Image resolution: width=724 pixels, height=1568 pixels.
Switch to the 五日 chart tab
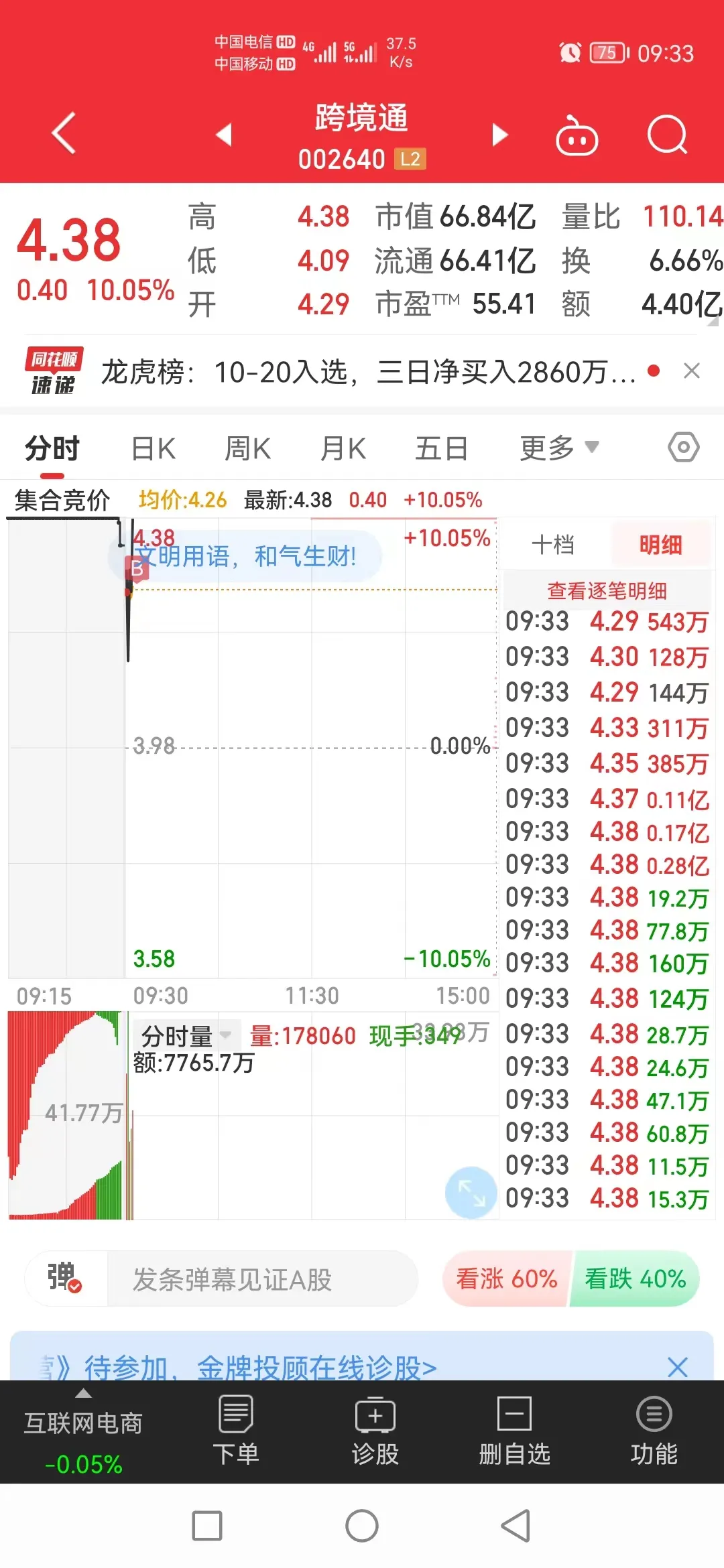tap(441, 448)
